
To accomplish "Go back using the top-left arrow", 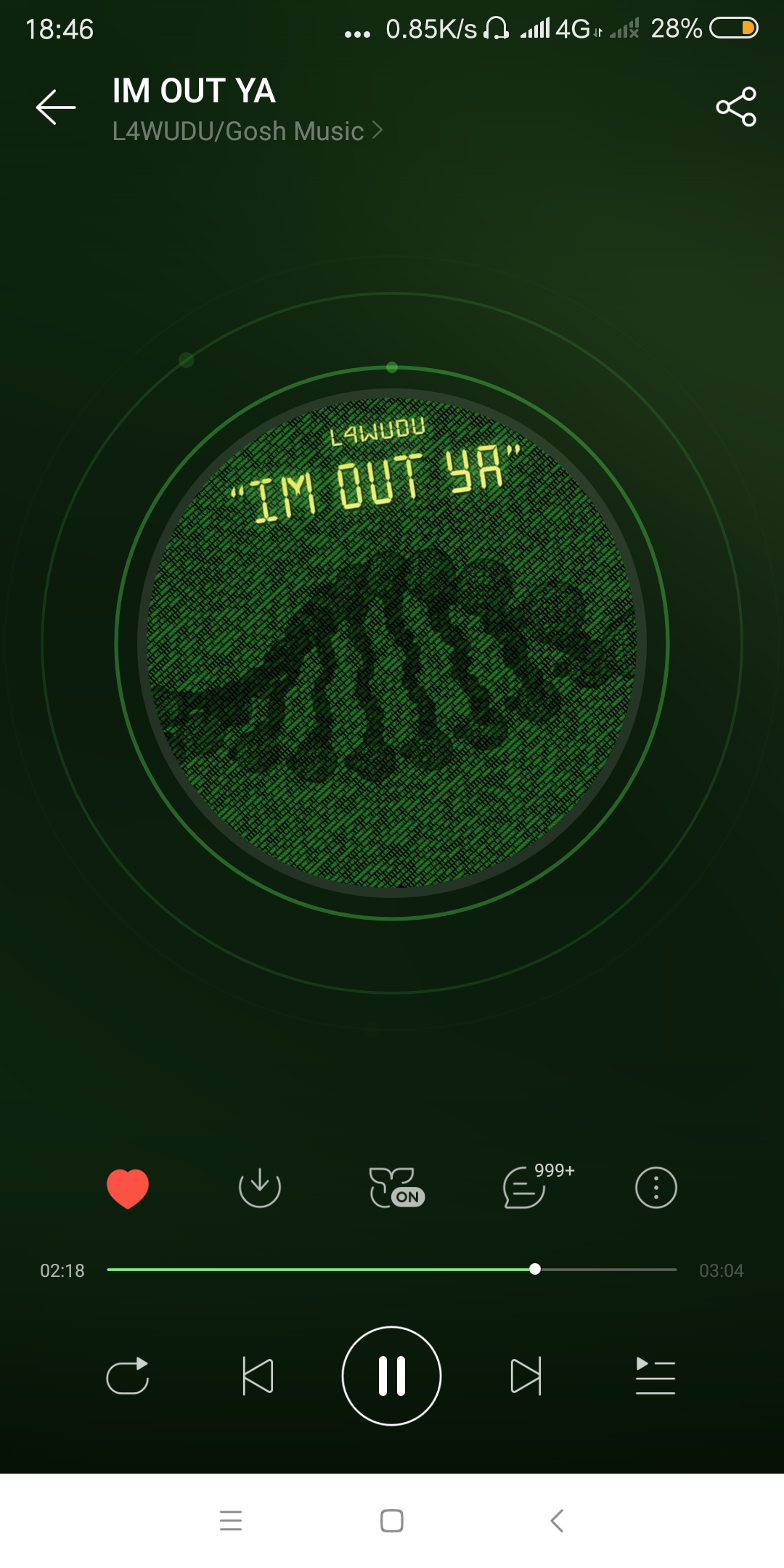I will pyautogui.click(x=56, y=107).
